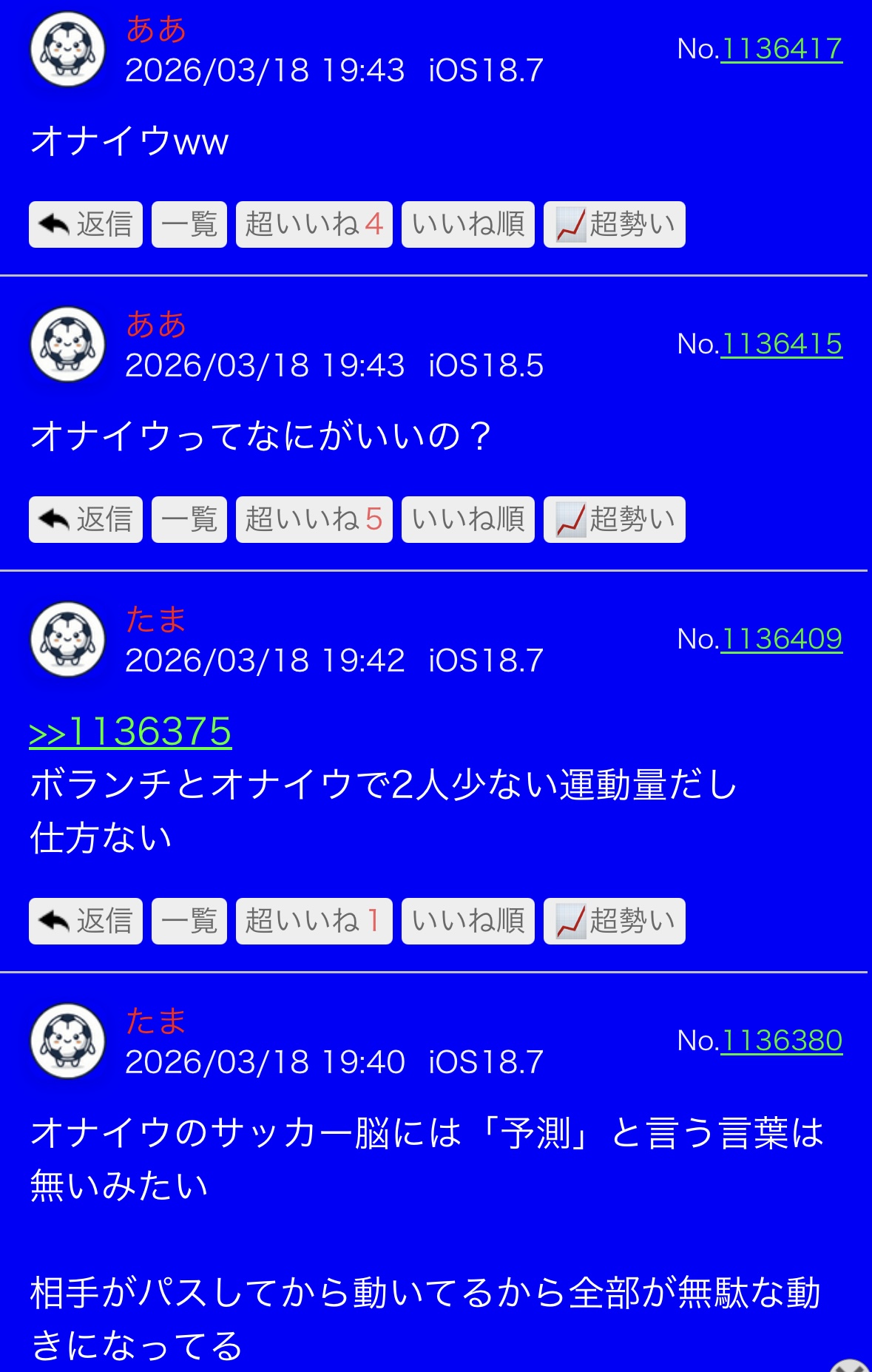Reply to post No.1136415
Screen dimensions: 872x1372
coord(86,519)
